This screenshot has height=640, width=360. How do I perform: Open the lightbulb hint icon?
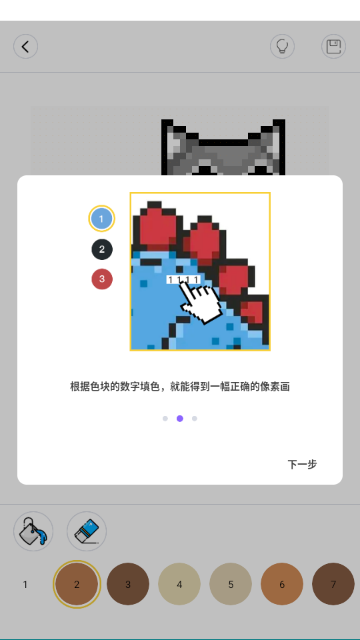[282, 47]
